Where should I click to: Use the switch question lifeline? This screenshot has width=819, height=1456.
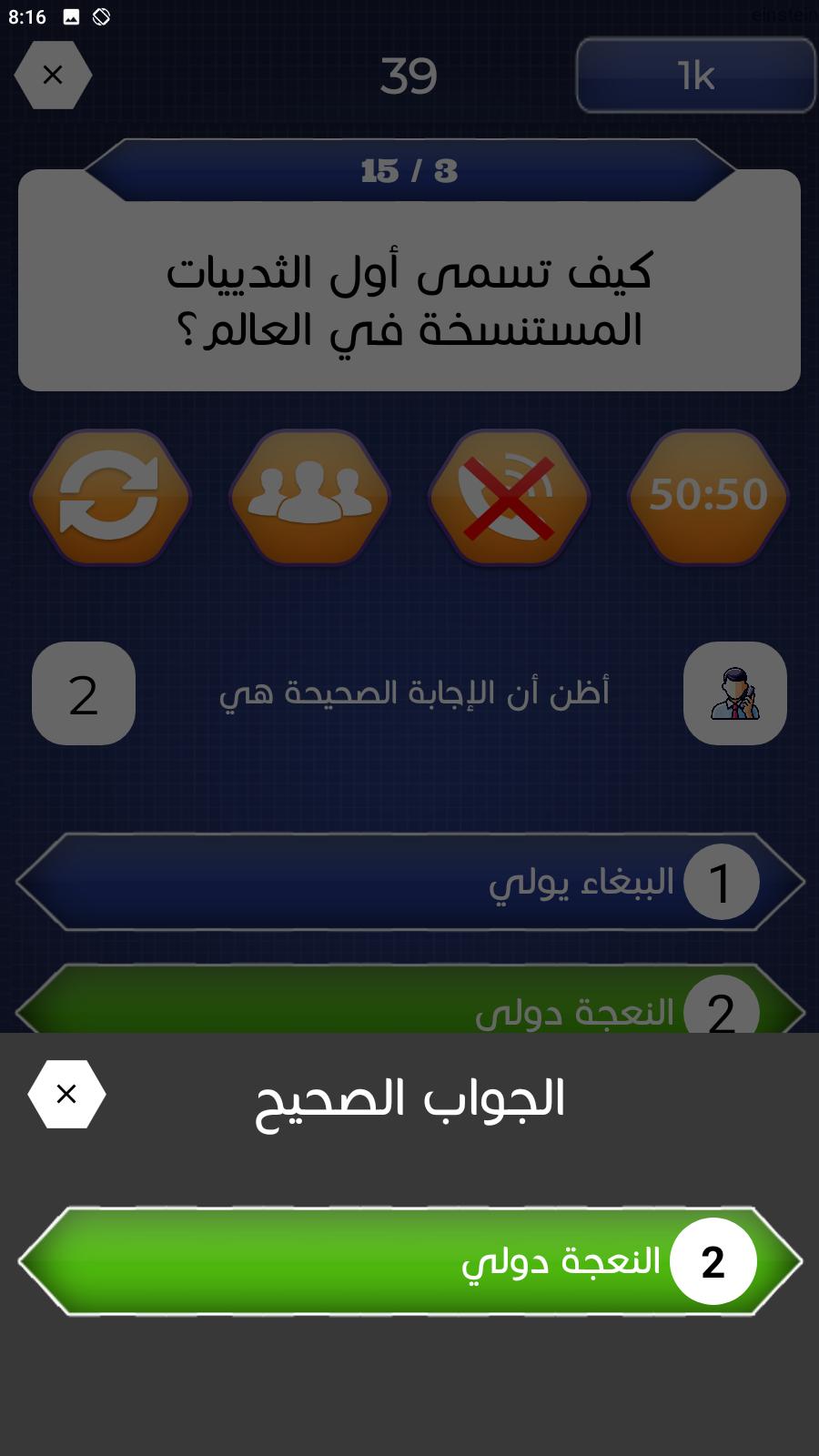(110, 496)
